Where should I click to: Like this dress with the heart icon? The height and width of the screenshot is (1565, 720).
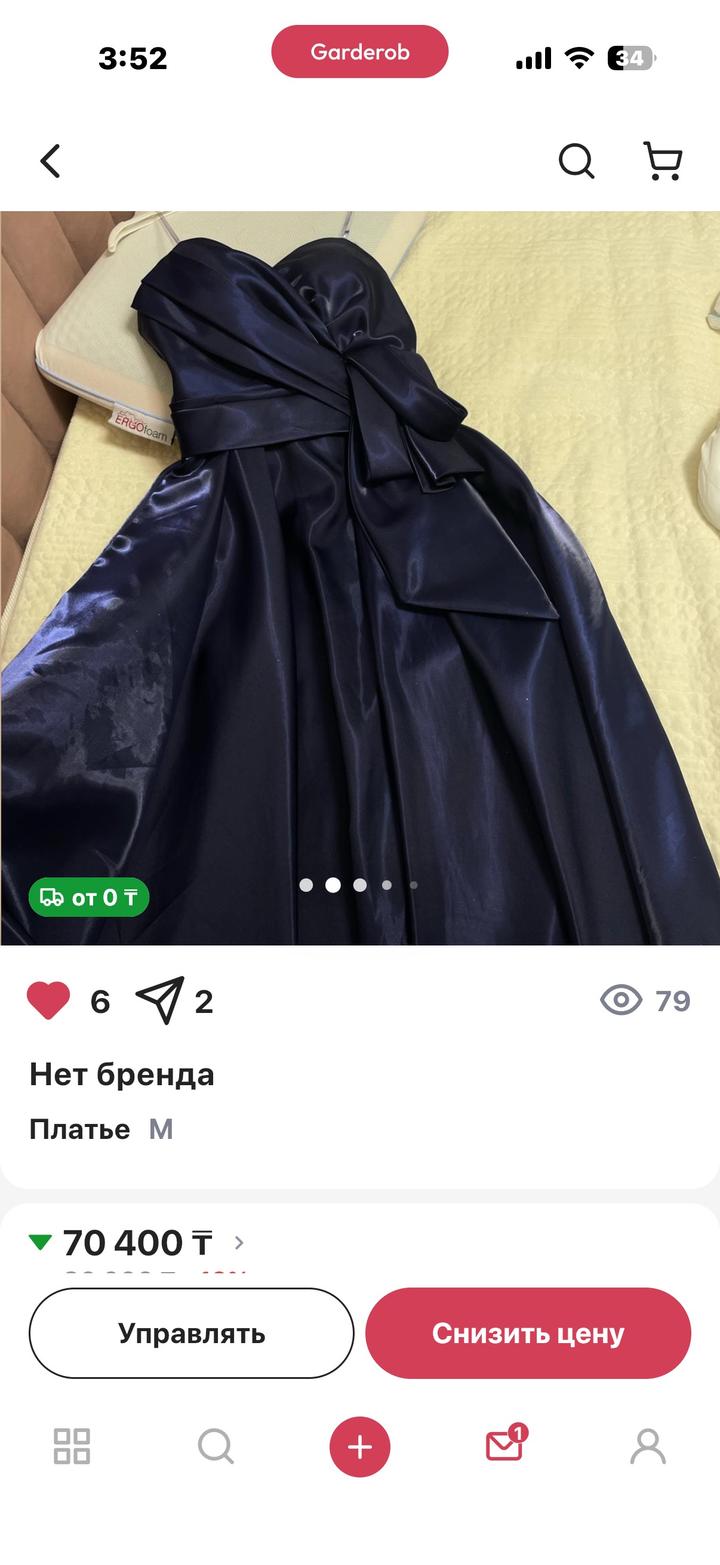coord(48,1001)
